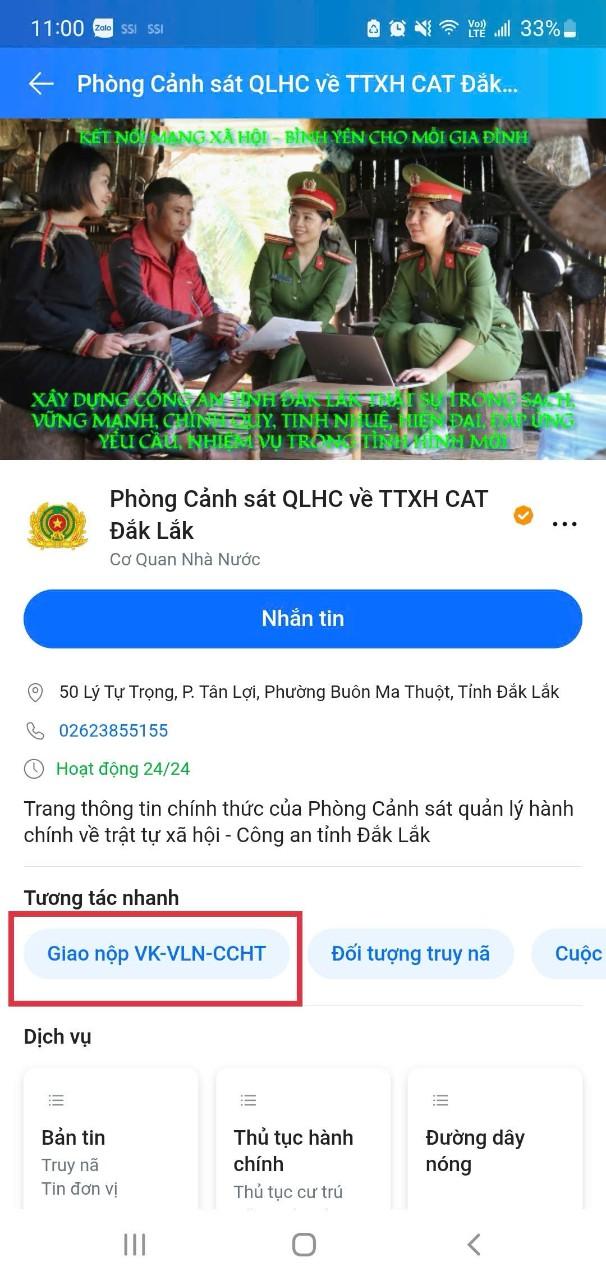
Task: Go back using the header arrow
Action: [41, 83]
